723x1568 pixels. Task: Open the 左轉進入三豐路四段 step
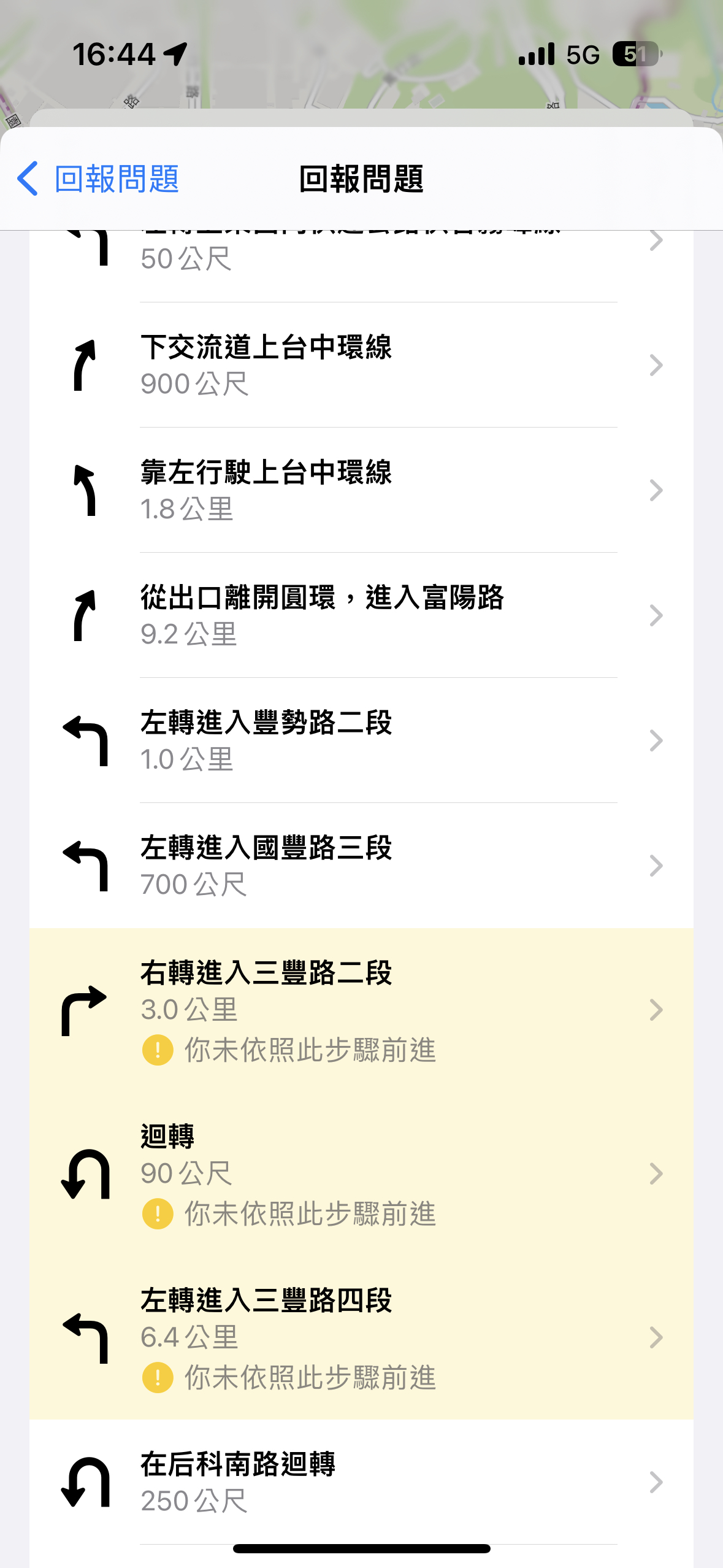point(361,1337)
